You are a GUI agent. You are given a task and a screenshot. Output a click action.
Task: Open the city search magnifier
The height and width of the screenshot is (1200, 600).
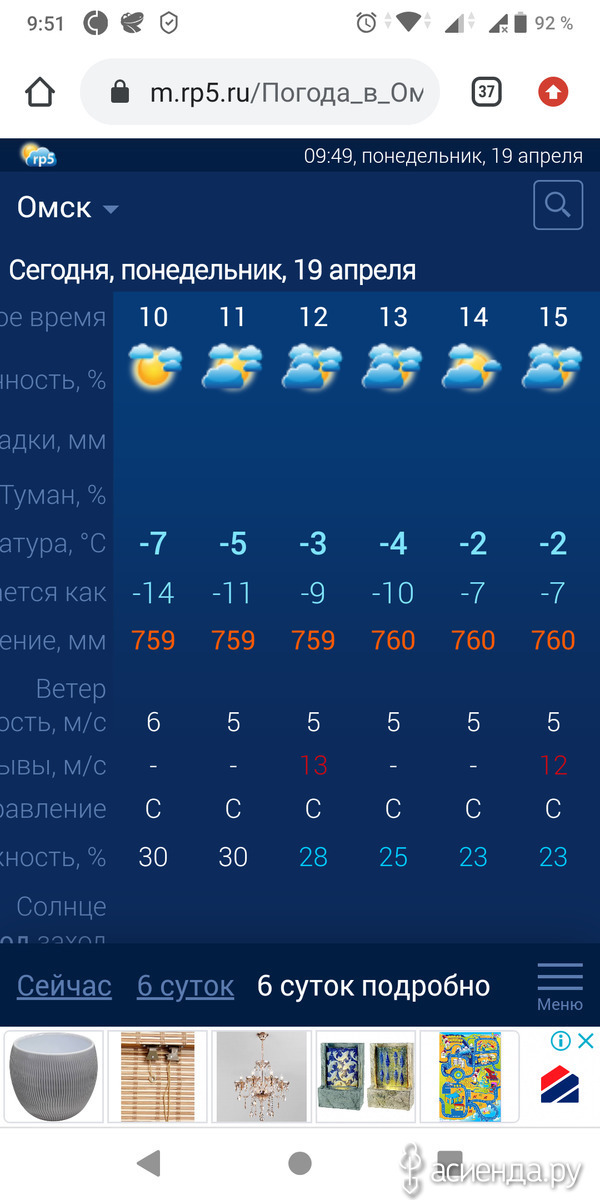(558, 206)
